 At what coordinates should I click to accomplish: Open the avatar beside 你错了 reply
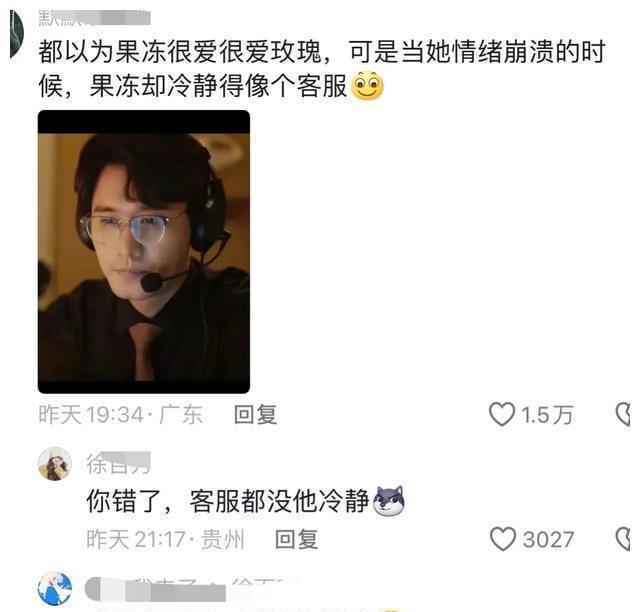(55, 464)
